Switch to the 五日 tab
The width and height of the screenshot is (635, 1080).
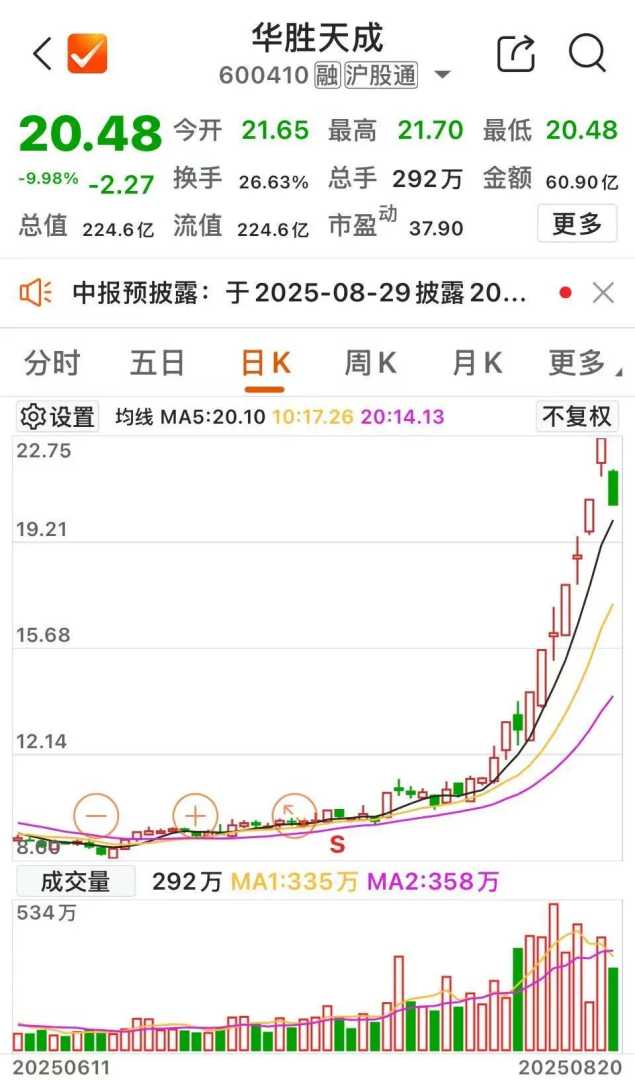click(x=157, y=363)
